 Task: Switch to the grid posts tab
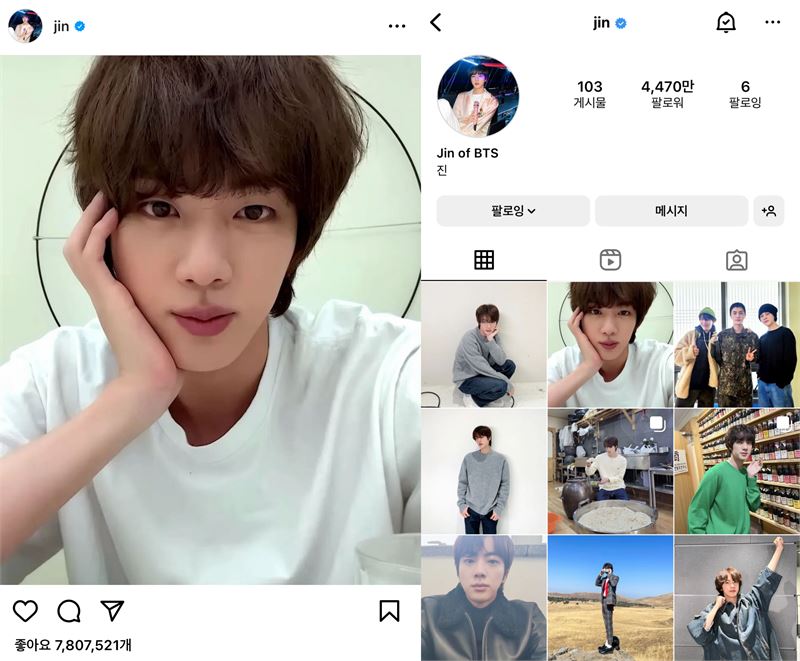[x=484, y=260]
